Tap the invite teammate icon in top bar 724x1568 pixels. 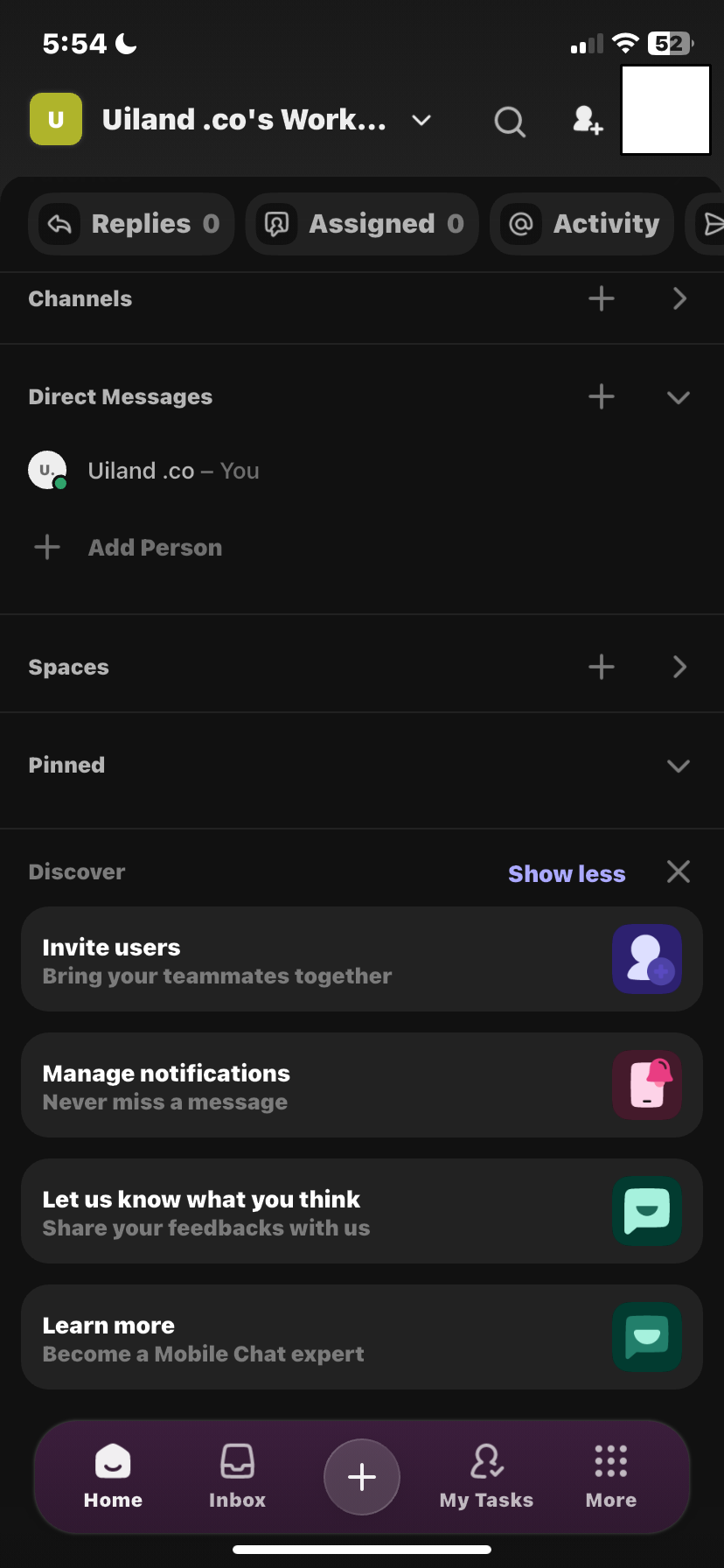click(587, 122)
